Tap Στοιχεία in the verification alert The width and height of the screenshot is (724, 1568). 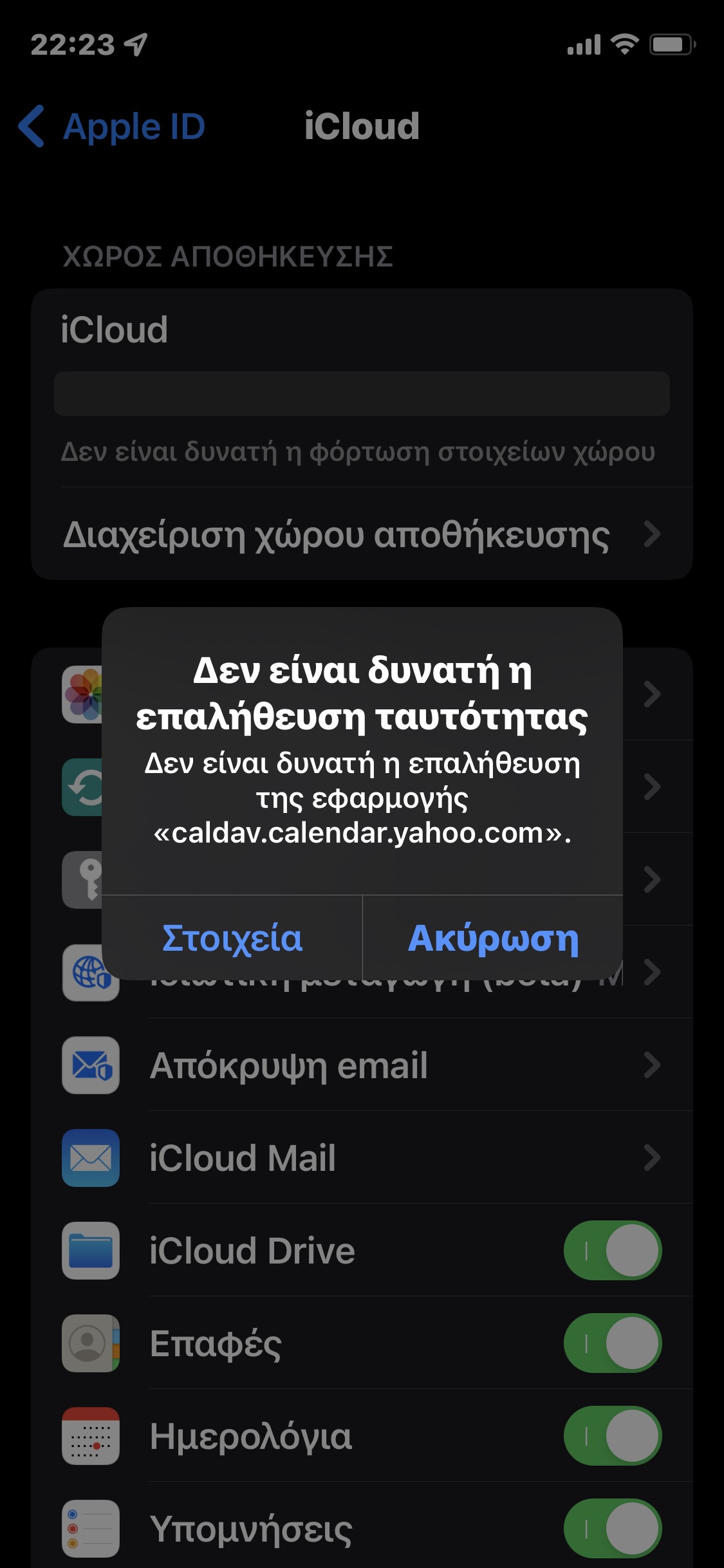pyautogui.click(x=232, y=938)
